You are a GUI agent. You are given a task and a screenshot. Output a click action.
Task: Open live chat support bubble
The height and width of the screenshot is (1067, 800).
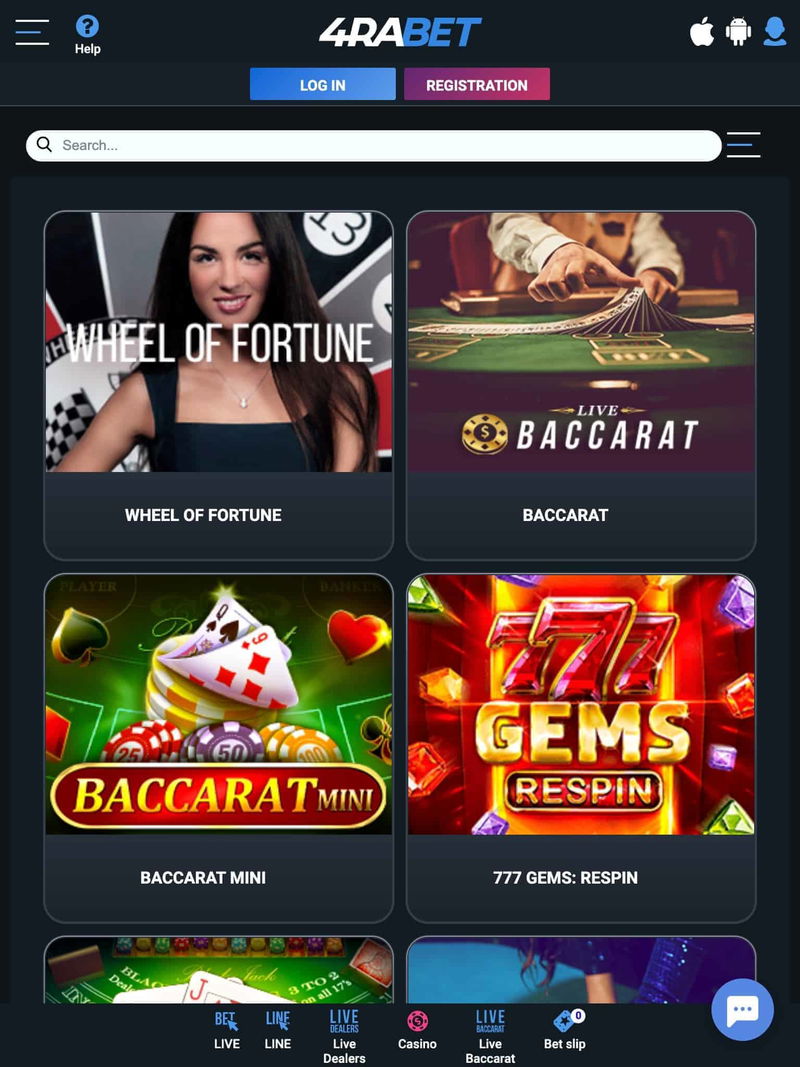744,1011
